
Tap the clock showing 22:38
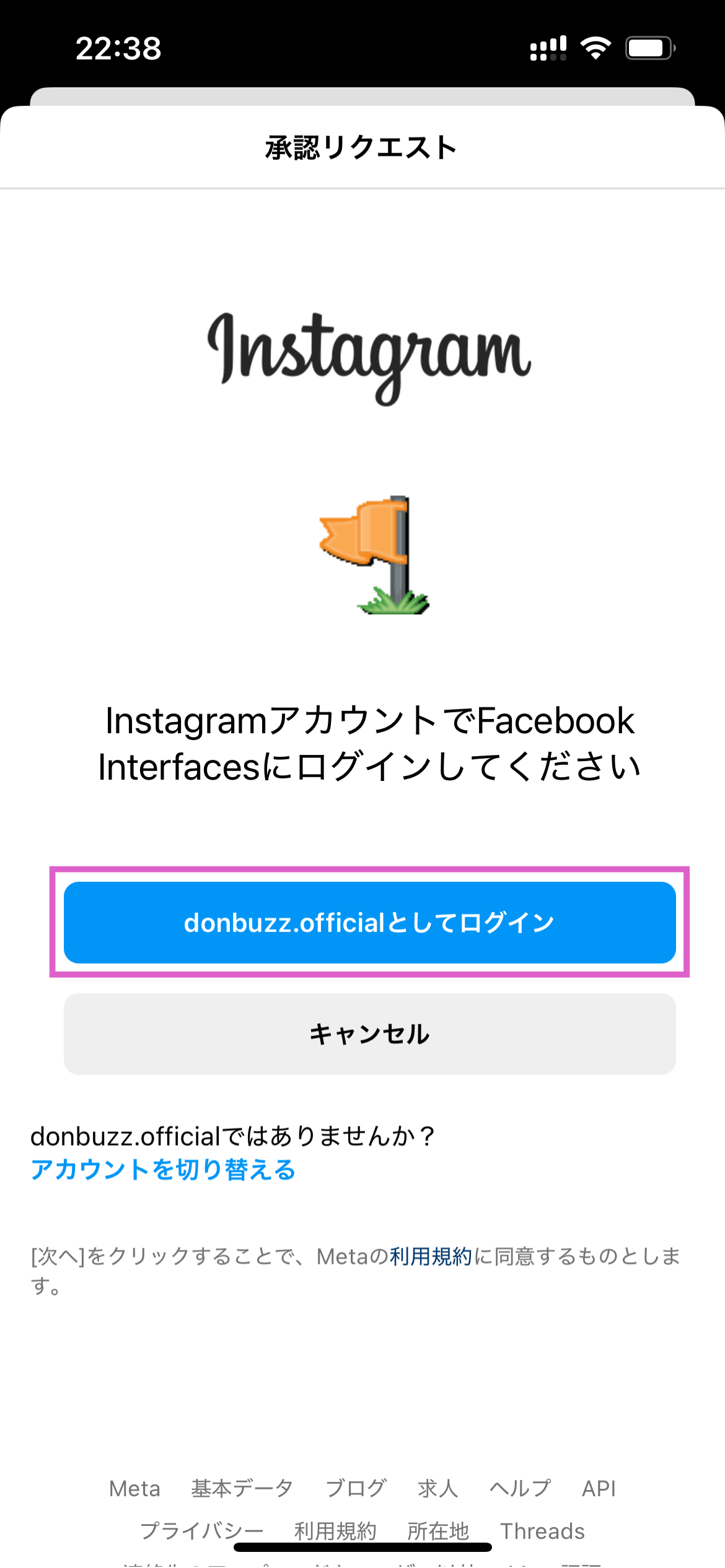[x=118, y=48]
